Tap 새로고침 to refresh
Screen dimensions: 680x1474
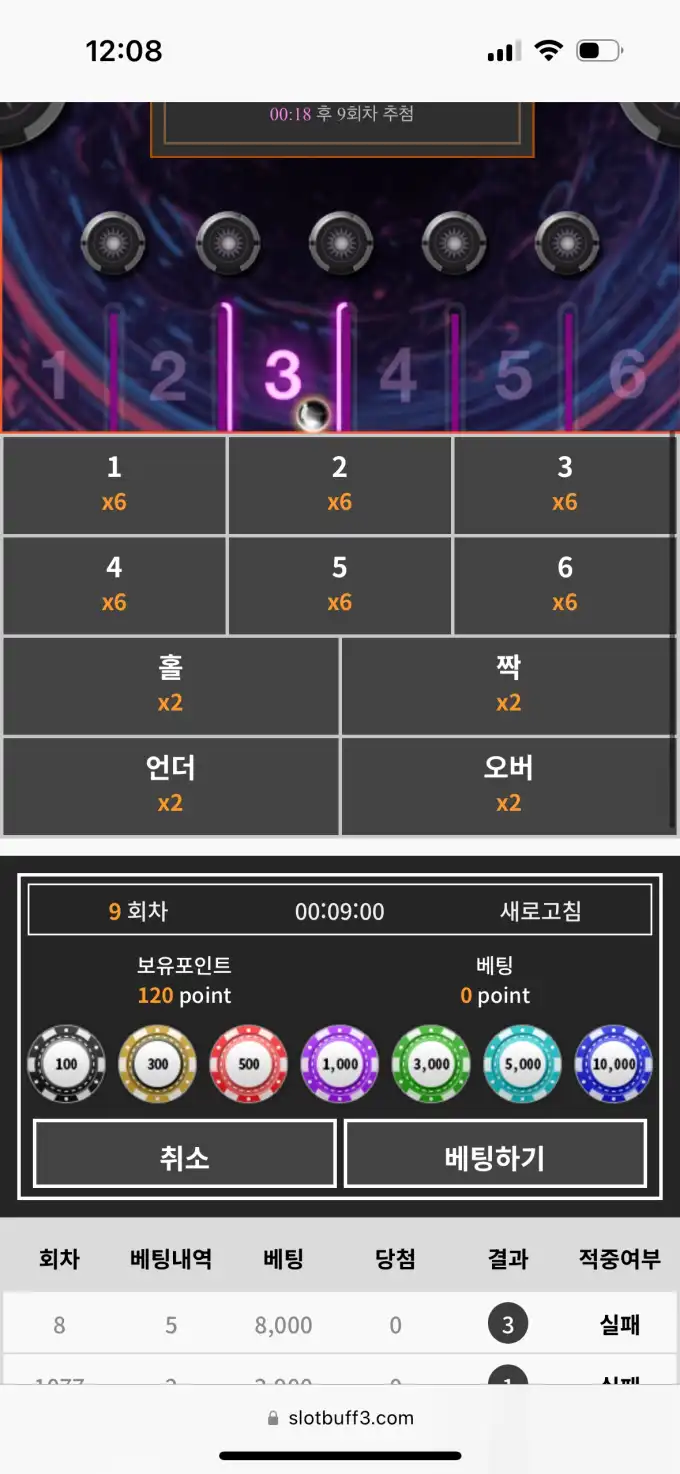tap(540, 911)
